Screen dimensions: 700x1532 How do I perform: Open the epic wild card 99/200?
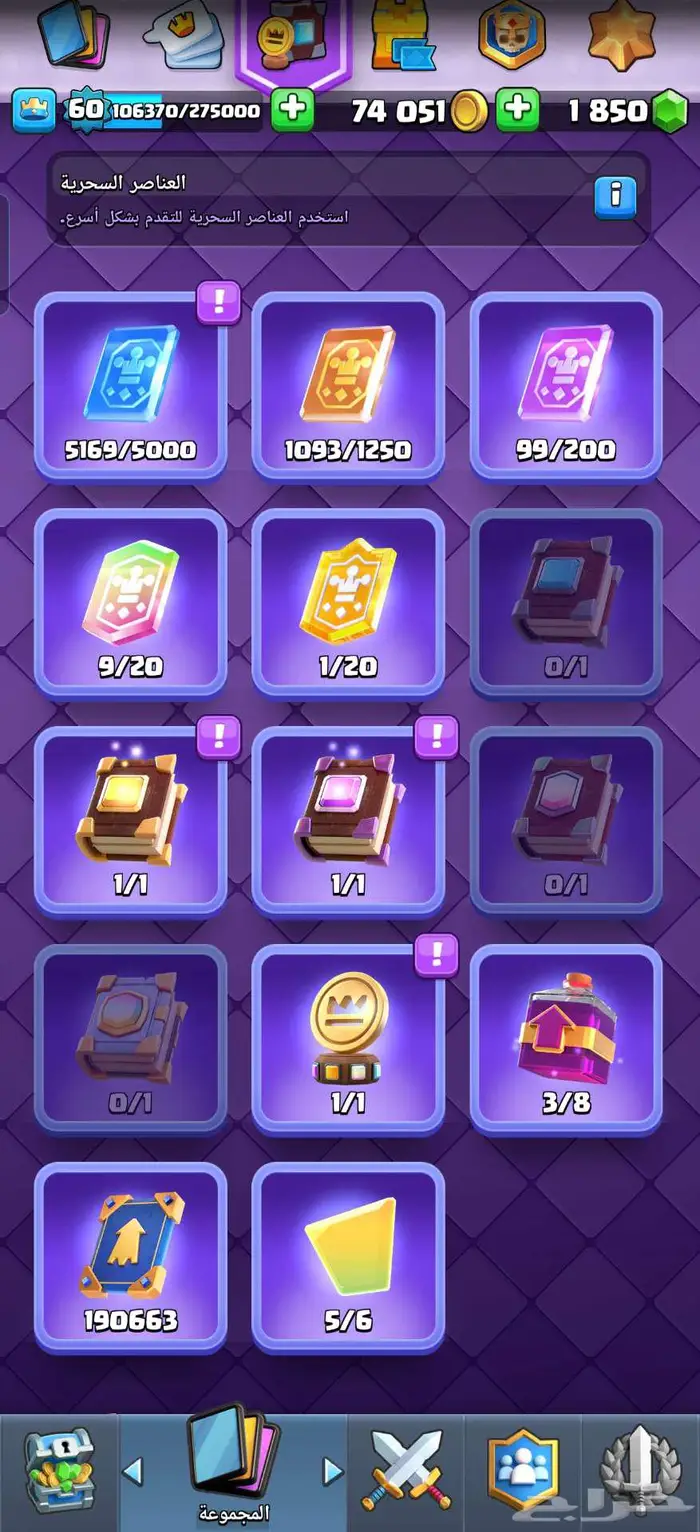coord(566,386)
